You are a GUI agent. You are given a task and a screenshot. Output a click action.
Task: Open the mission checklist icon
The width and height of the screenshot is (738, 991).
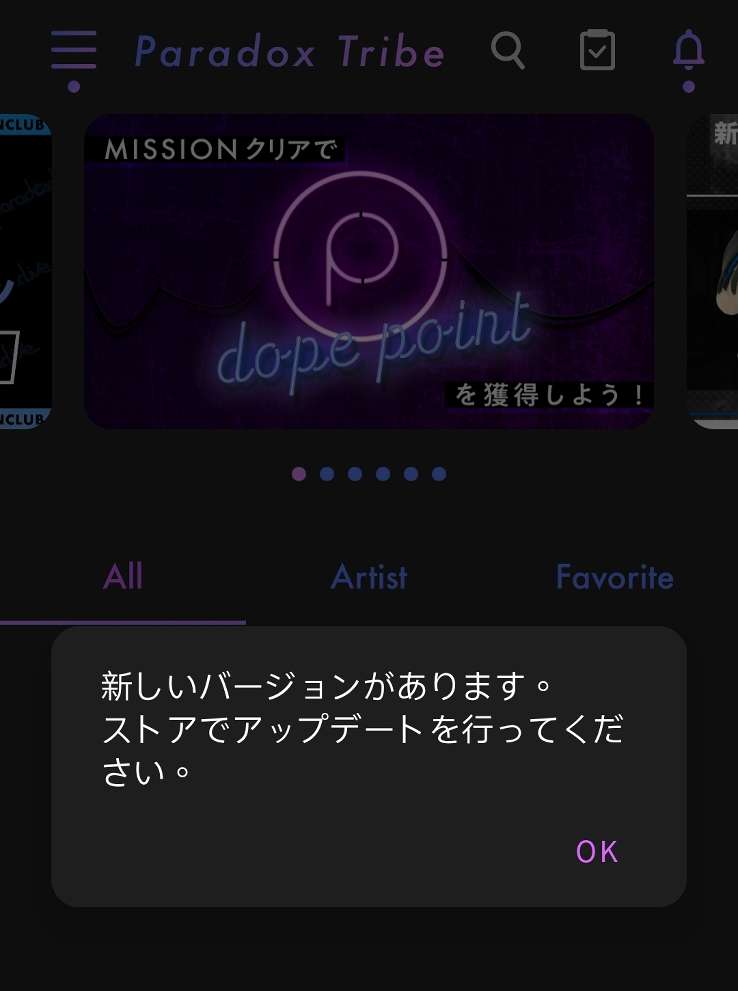[x=597, y=50]
